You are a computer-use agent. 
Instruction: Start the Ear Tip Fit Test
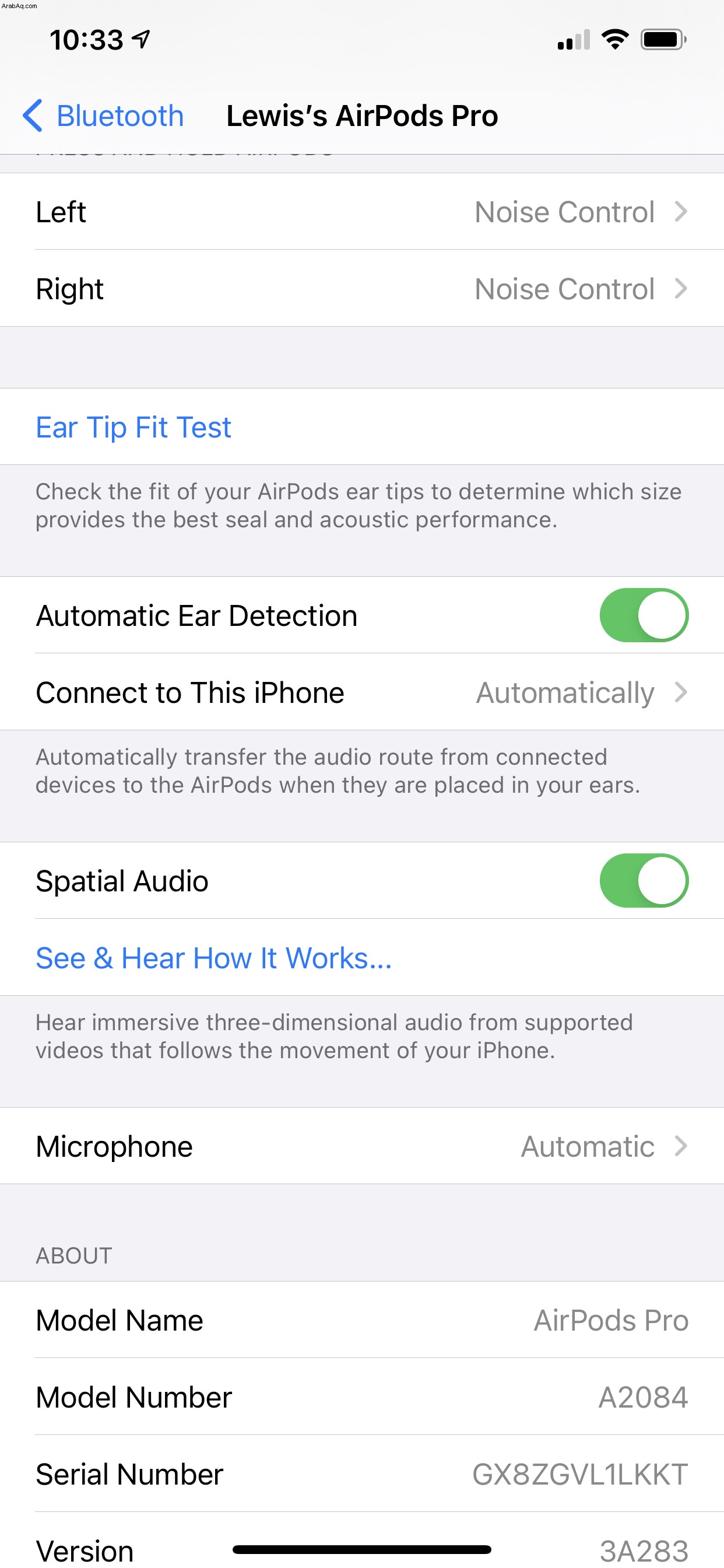click(133, 428)
